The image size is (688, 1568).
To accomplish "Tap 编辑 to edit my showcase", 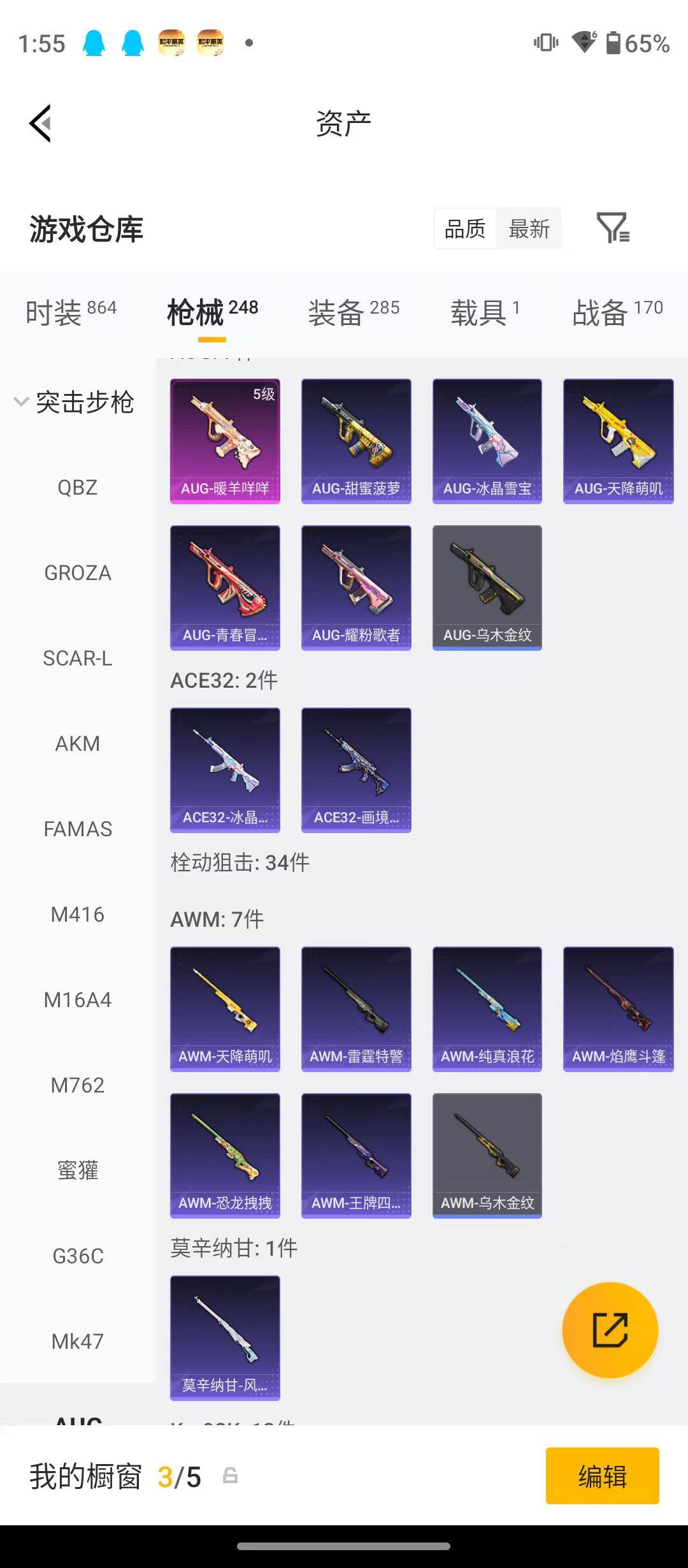I will (x=603, y=1476).
